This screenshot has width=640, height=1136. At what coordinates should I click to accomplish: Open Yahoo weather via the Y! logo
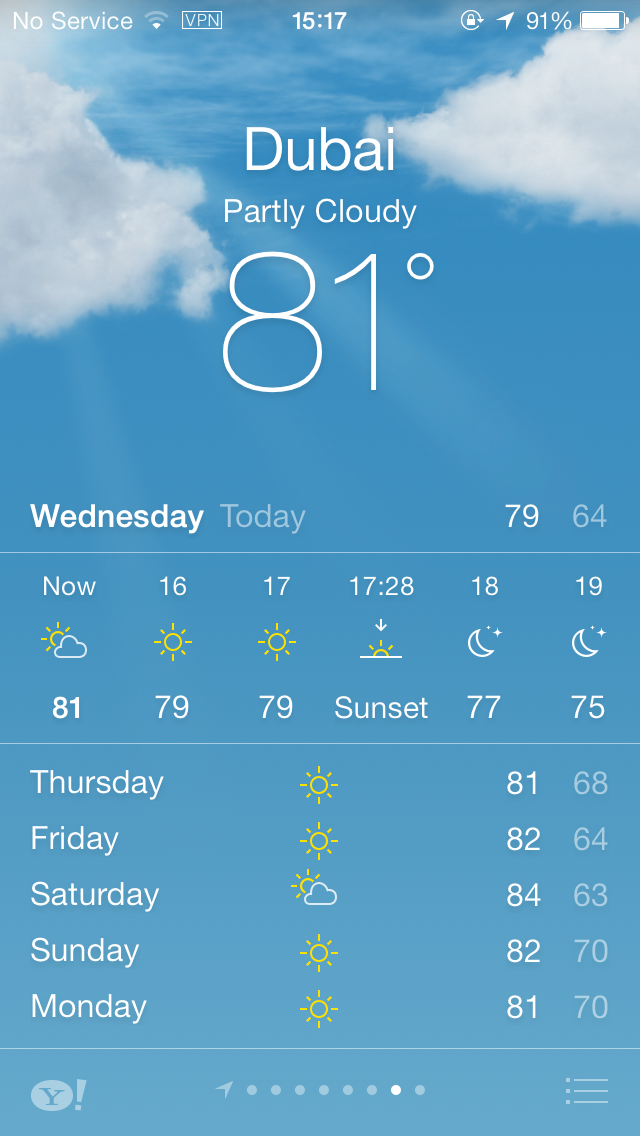(x=58, y=1094)
